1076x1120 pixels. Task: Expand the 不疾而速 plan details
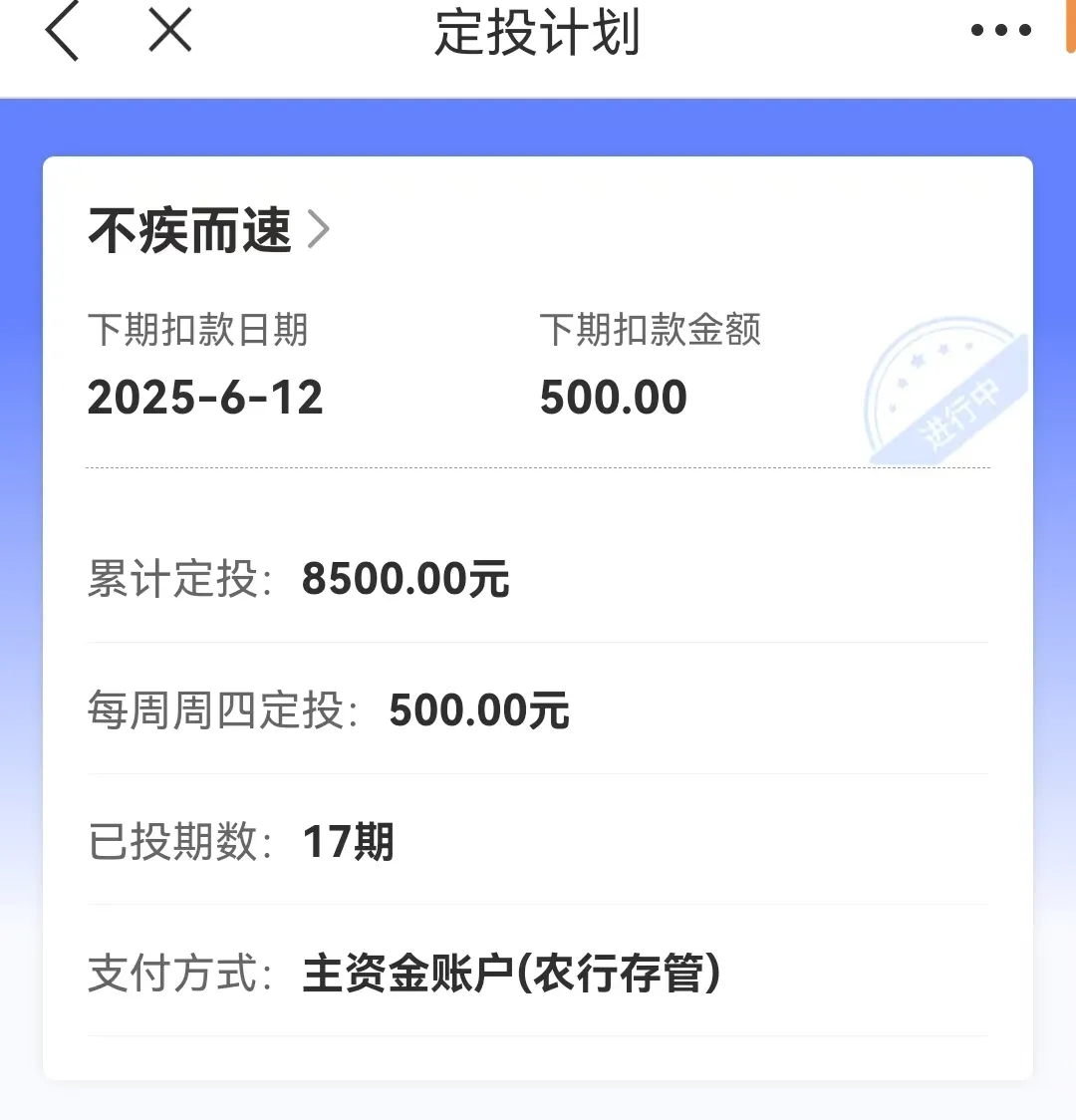point(204,229)
